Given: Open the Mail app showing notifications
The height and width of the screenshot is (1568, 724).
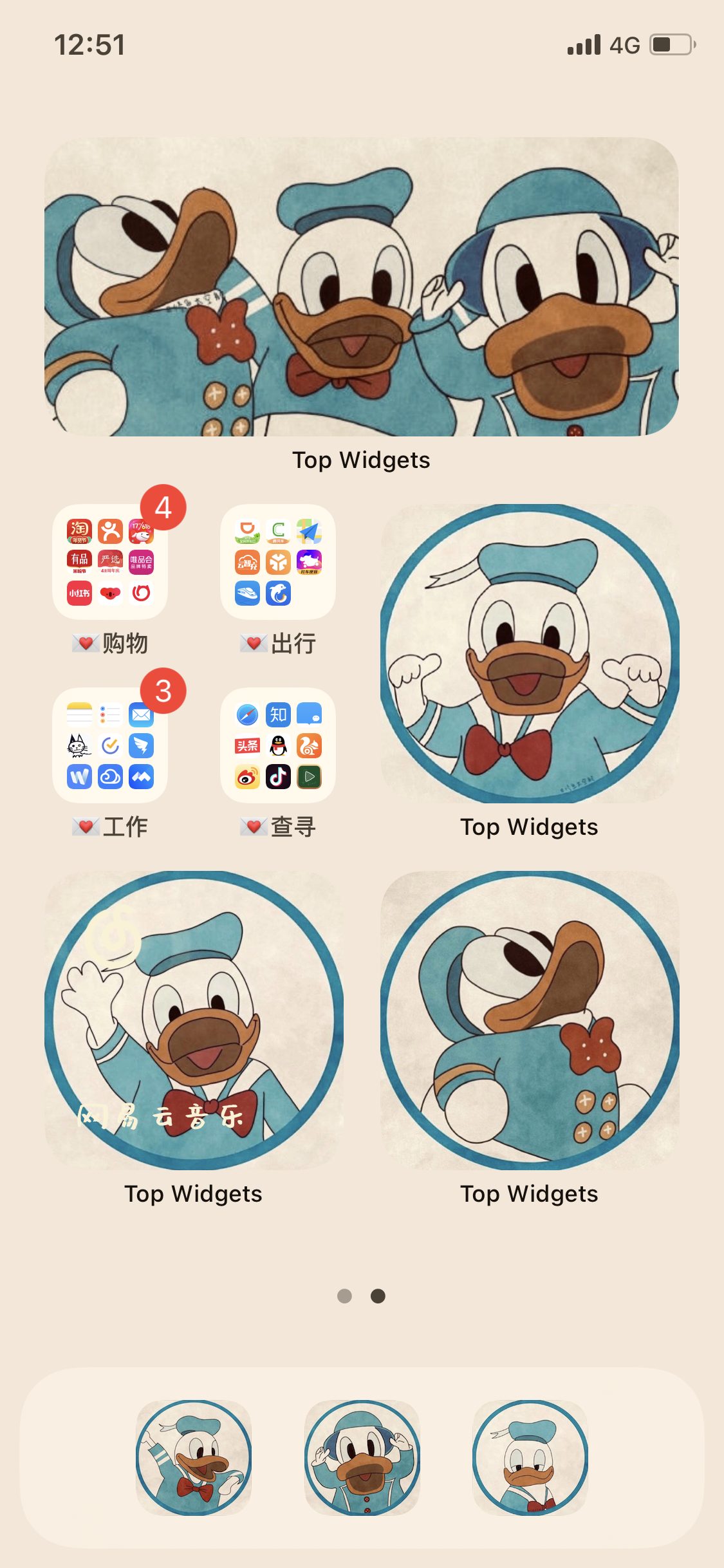Looking at the screenshot, I should coord(141,714).
